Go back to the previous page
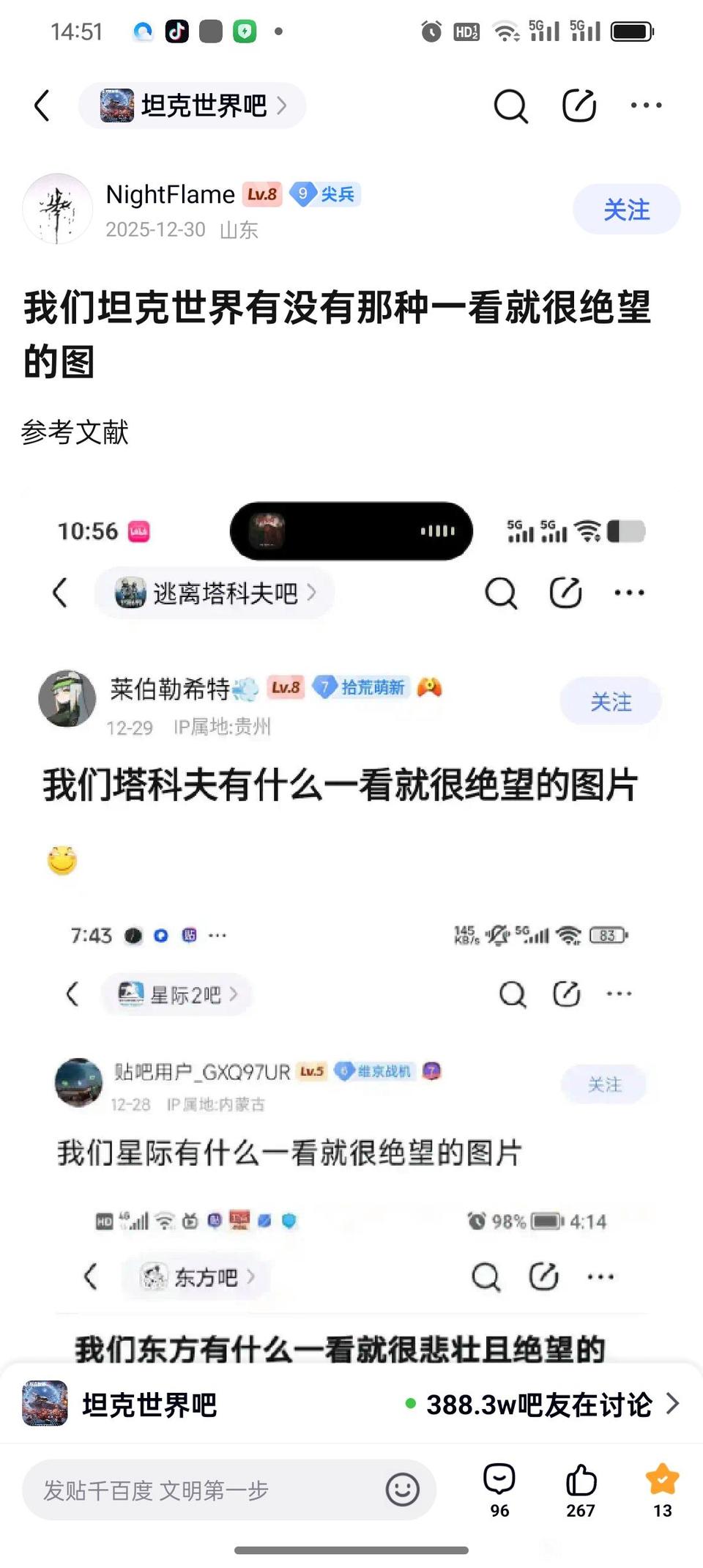Screen dimensions: 703x1568 (42, 106)
